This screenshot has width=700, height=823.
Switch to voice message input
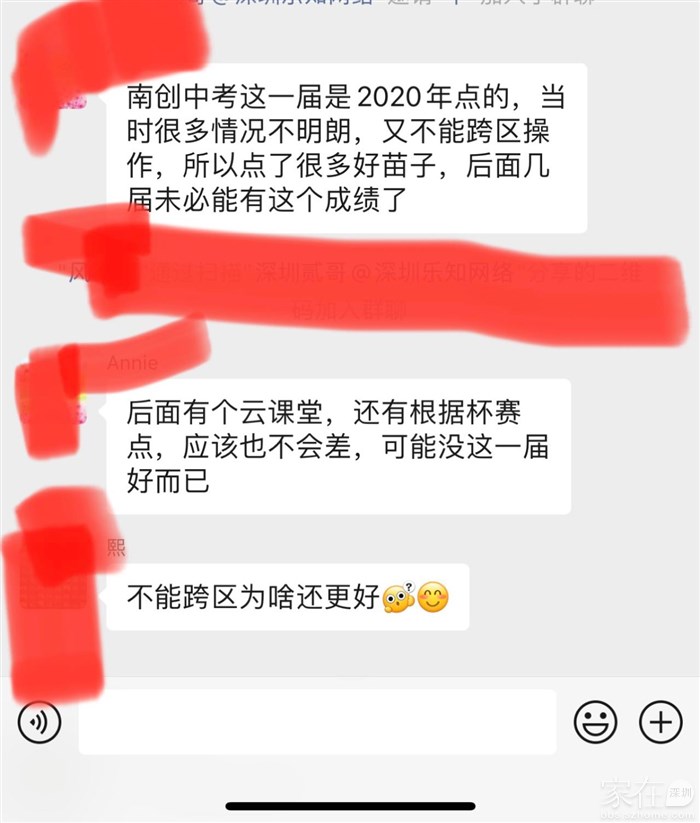(x=39, y=721)
